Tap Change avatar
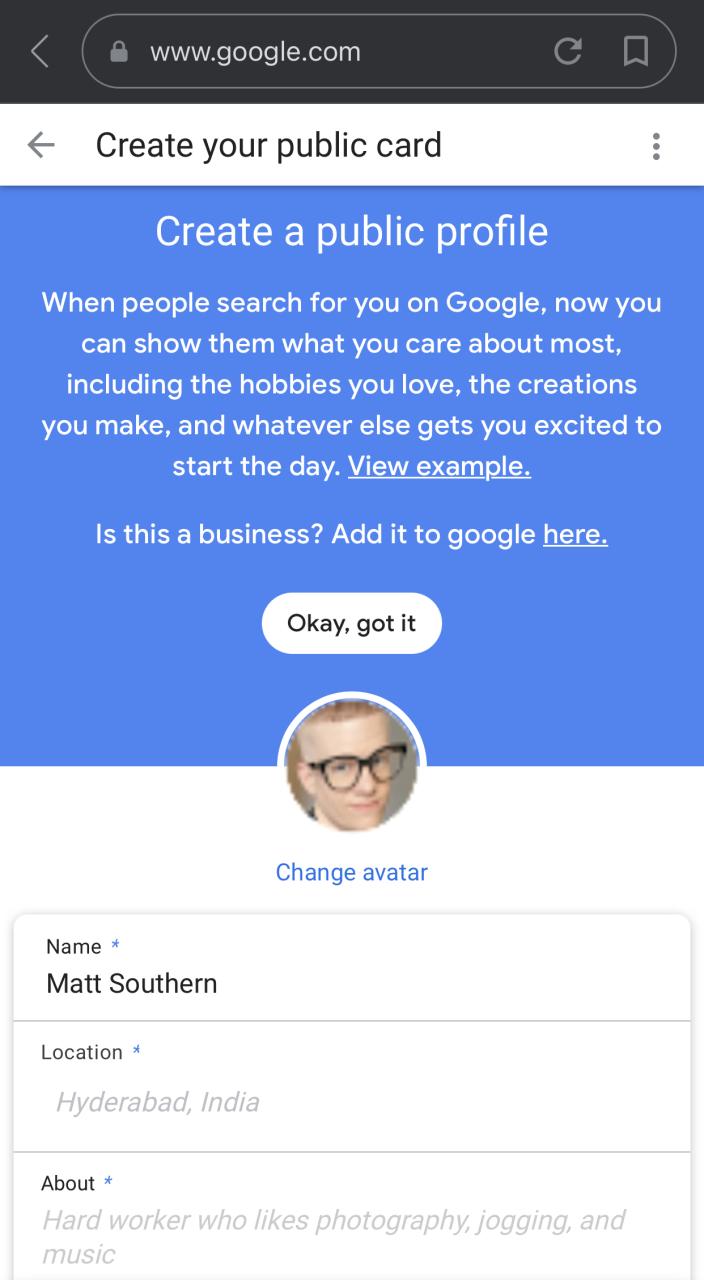This screenshot has width=704, height=1280. [352, 872]
